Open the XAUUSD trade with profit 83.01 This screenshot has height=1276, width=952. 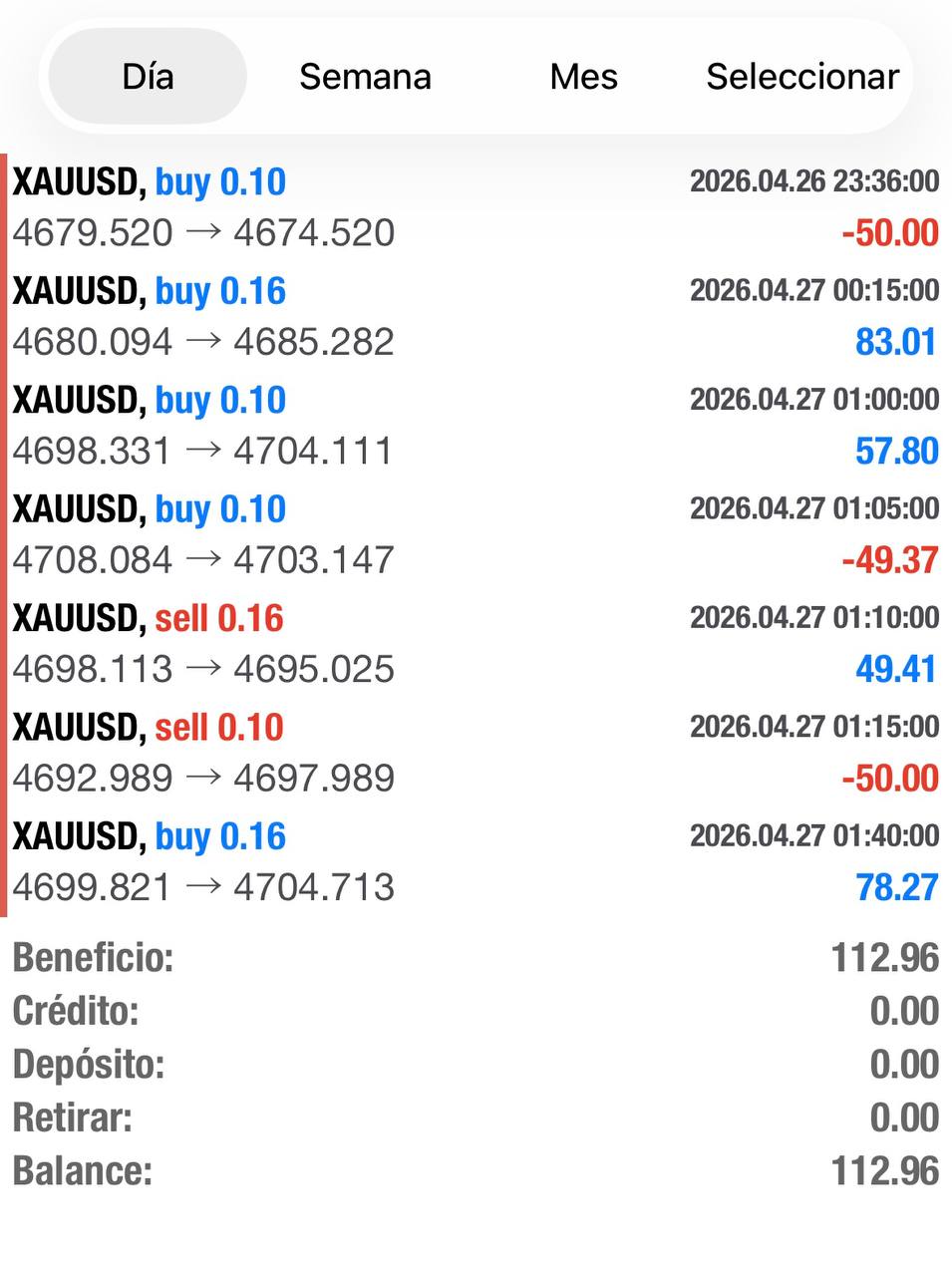(x=476, y=317)
